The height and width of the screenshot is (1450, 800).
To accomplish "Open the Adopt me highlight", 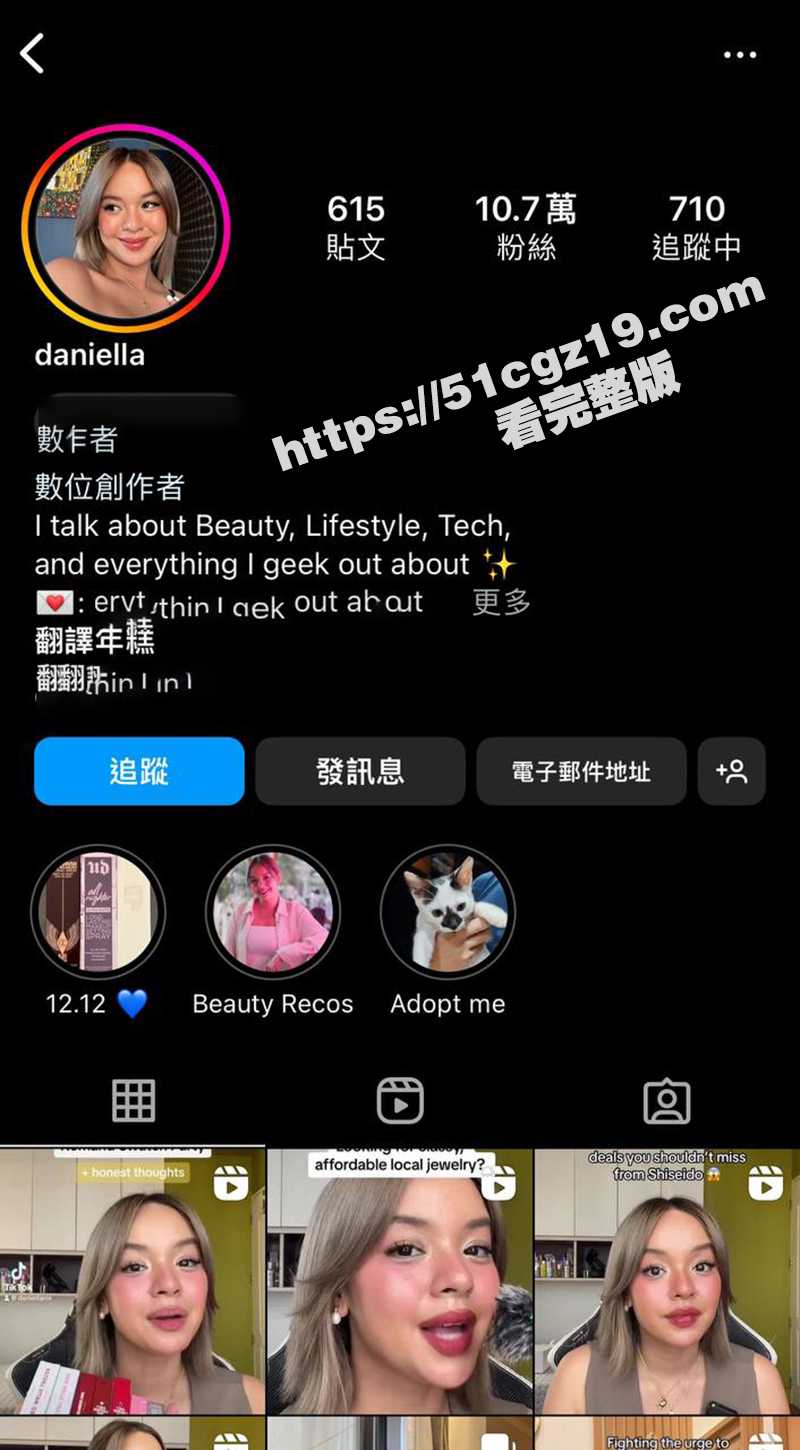I will pyautogui.click(x=448, y=912).
